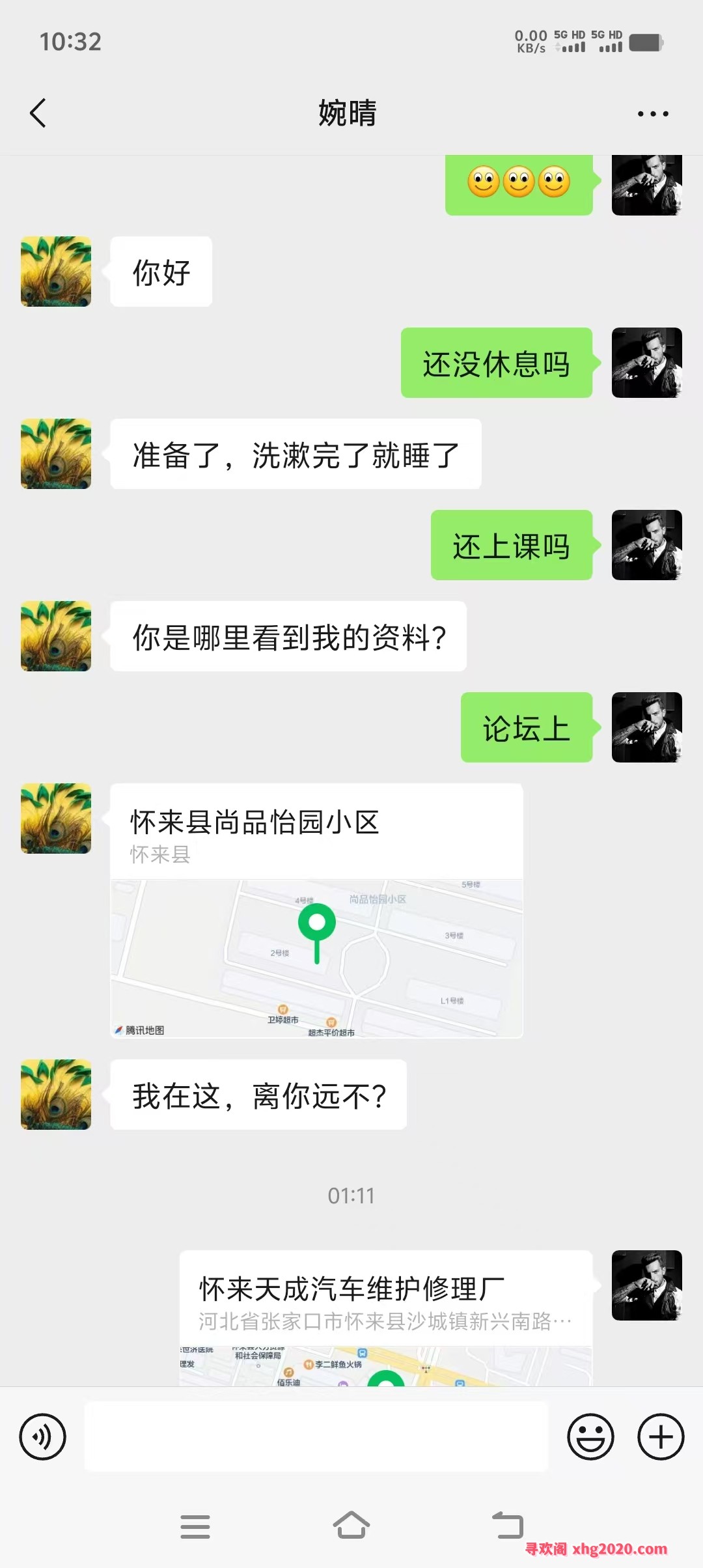Go back from the chat with 婉晴

[38, 113]
